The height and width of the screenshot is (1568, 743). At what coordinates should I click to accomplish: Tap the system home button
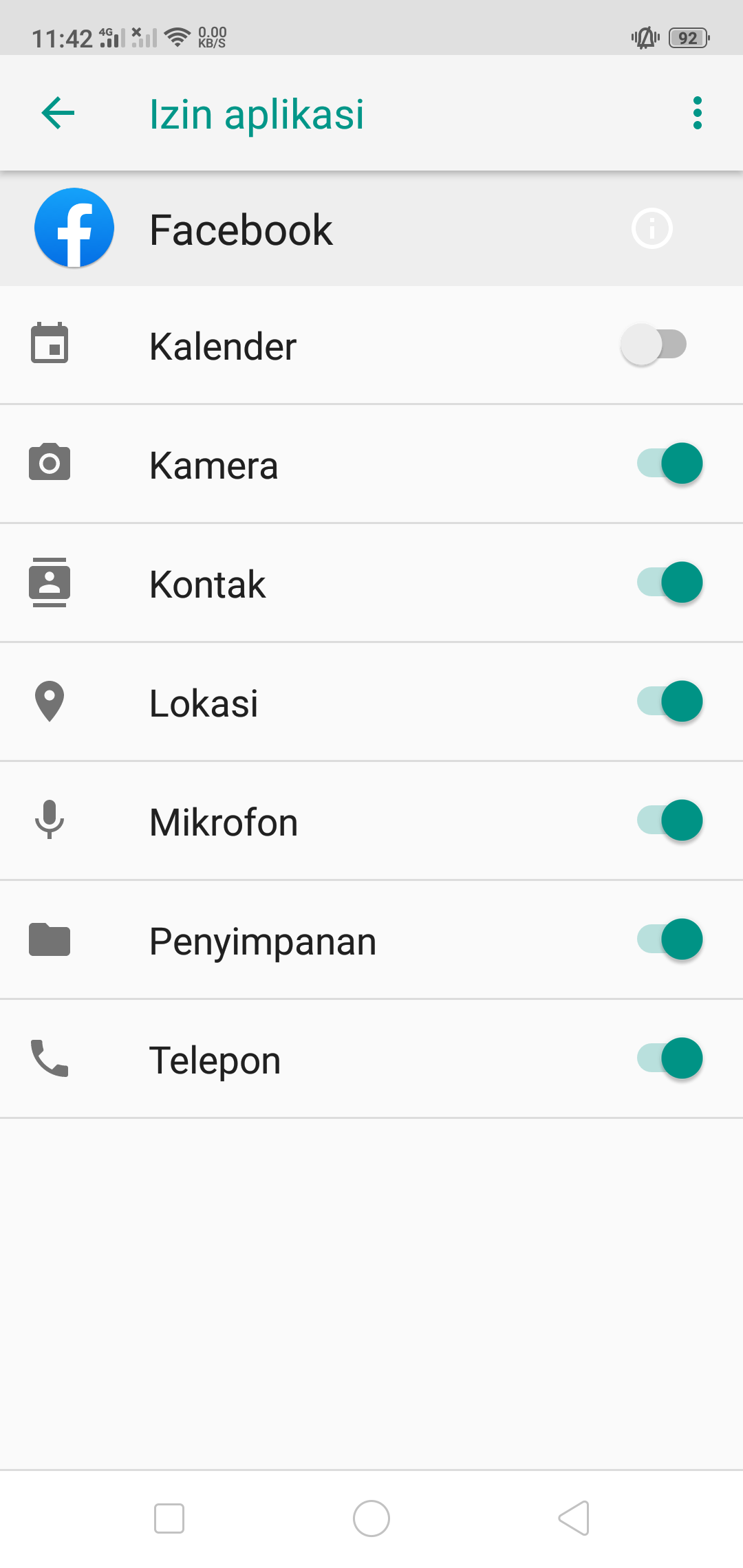pyautogui.click(x=371, y=1518)
